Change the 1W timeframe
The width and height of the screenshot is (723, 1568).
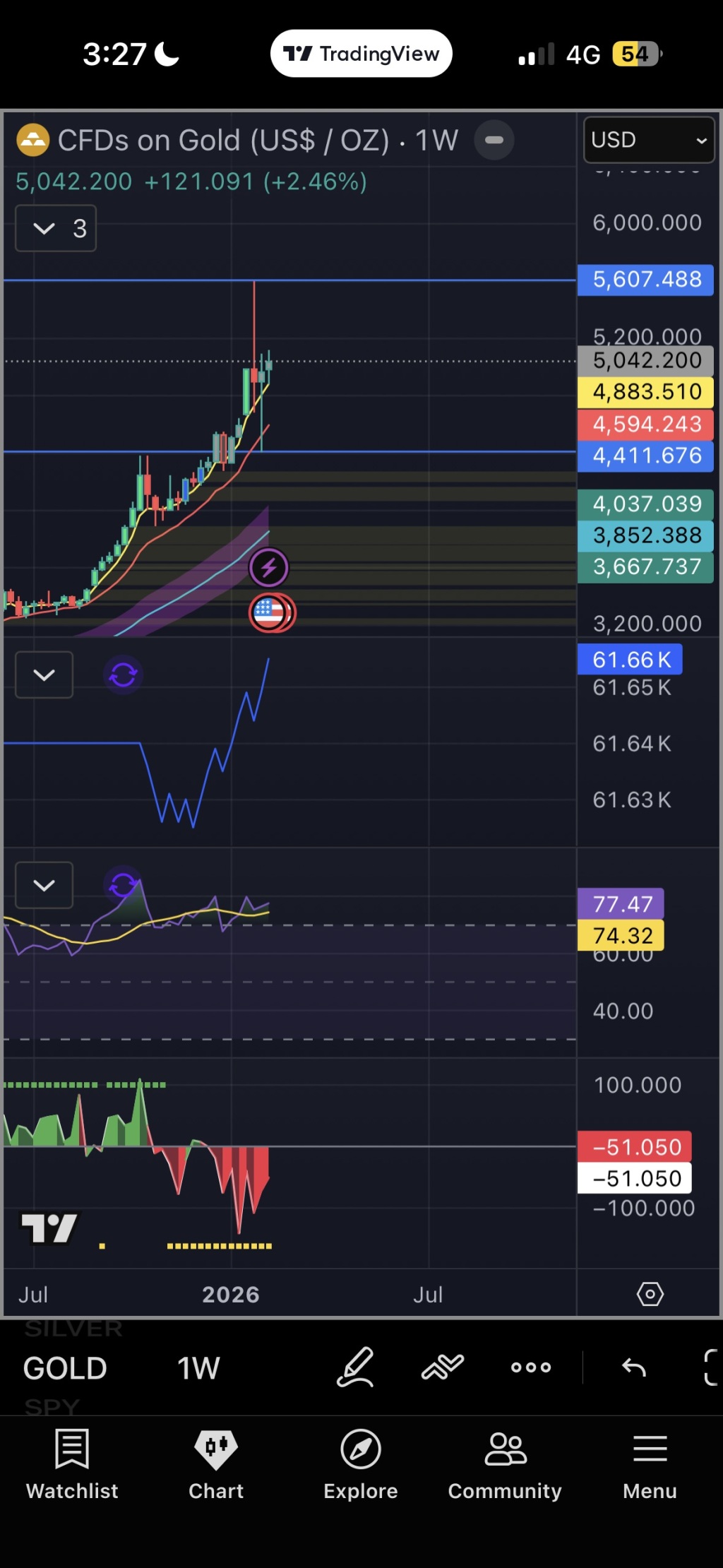tap(198, 1368)
